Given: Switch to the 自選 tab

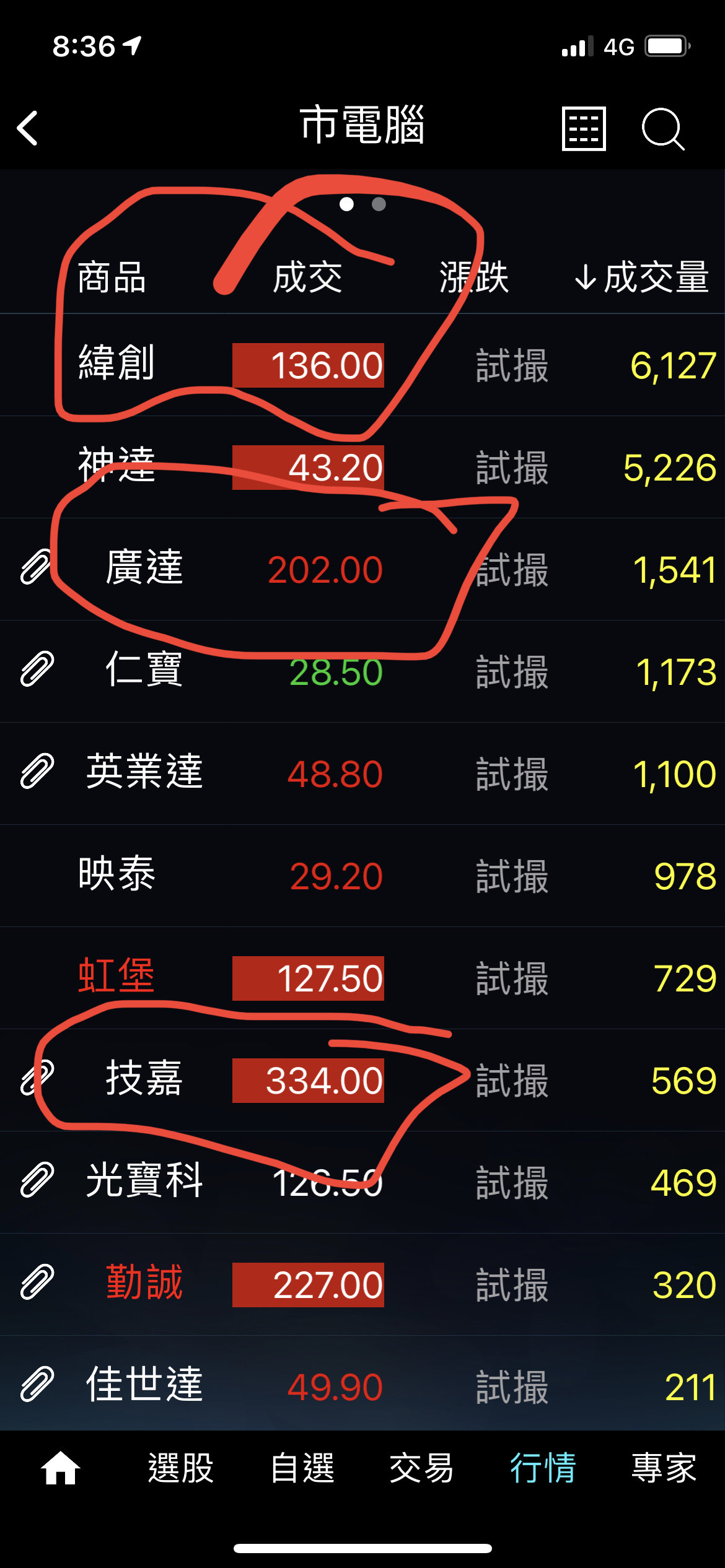Looking at the screenshot, I should point(302,1468).
